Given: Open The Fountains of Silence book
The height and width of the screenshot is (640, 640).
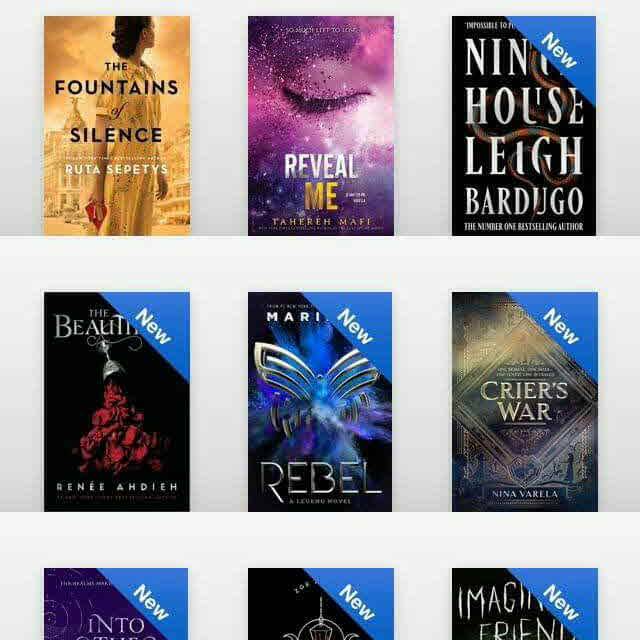Looking at the screenshot, I should pos(116,126).
